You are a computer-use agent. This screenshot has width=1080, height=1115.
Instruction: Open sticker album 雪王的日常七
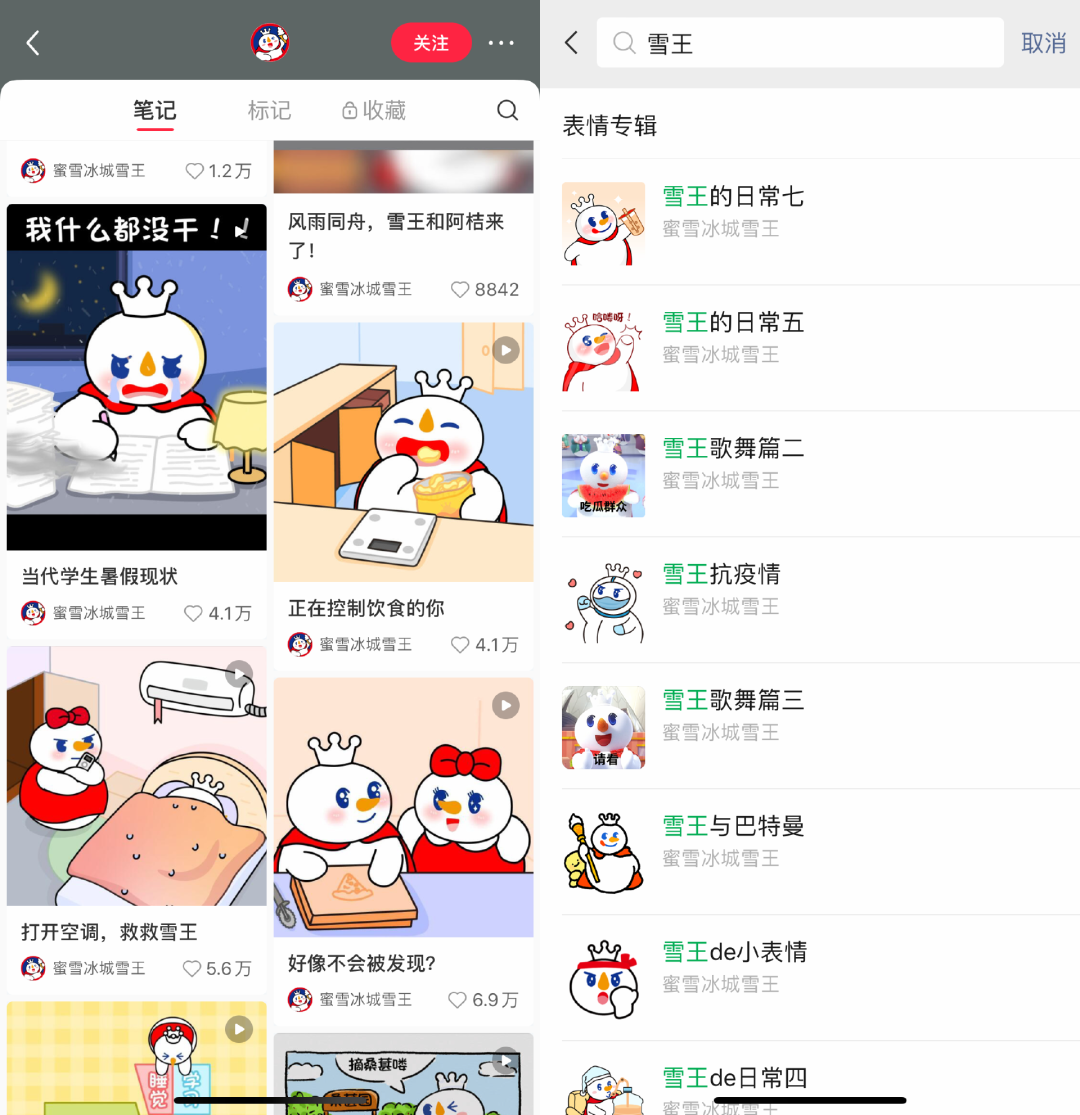pos(820,223)
